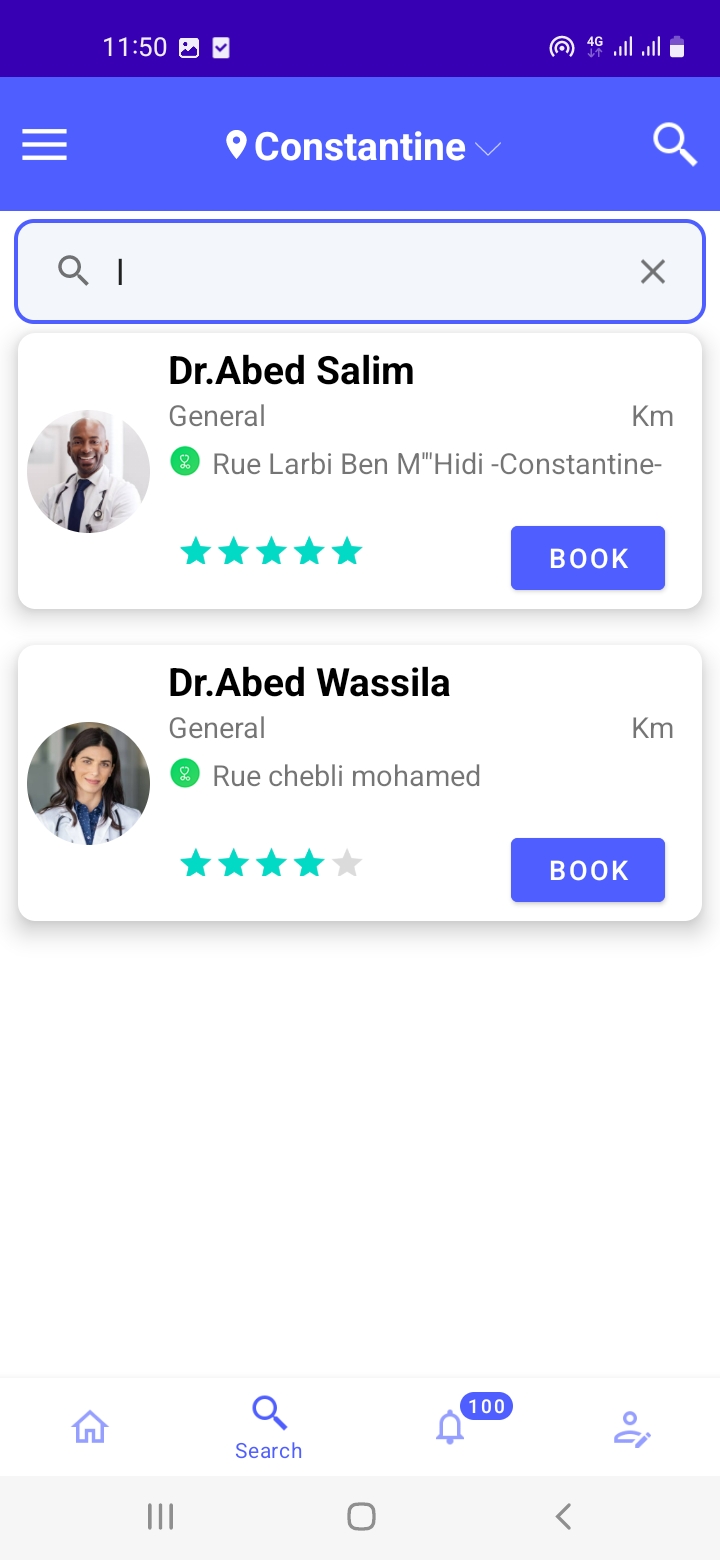Open the profile edit tab
The image size is (720, 1560).
click(x=631, y=1428)
